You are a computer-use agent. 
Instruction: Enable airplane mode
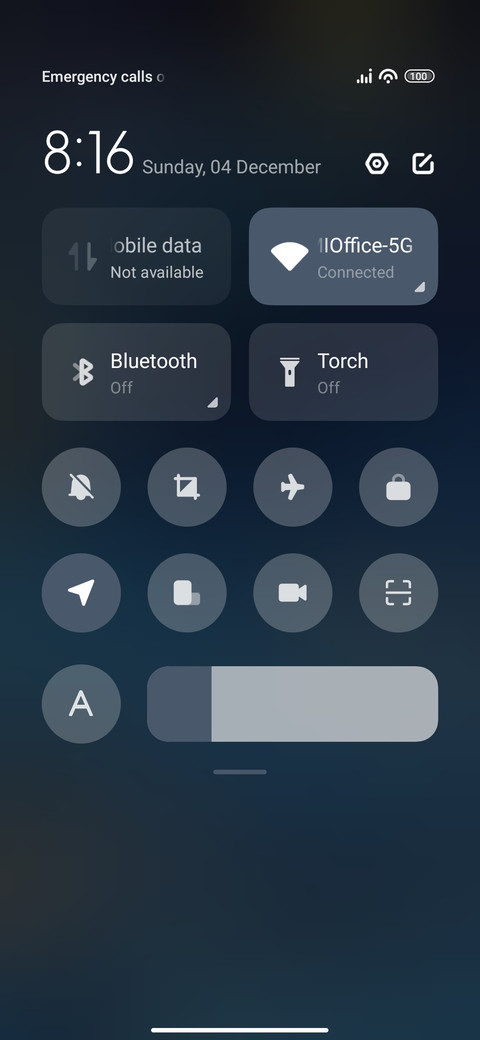pos(292,487)
